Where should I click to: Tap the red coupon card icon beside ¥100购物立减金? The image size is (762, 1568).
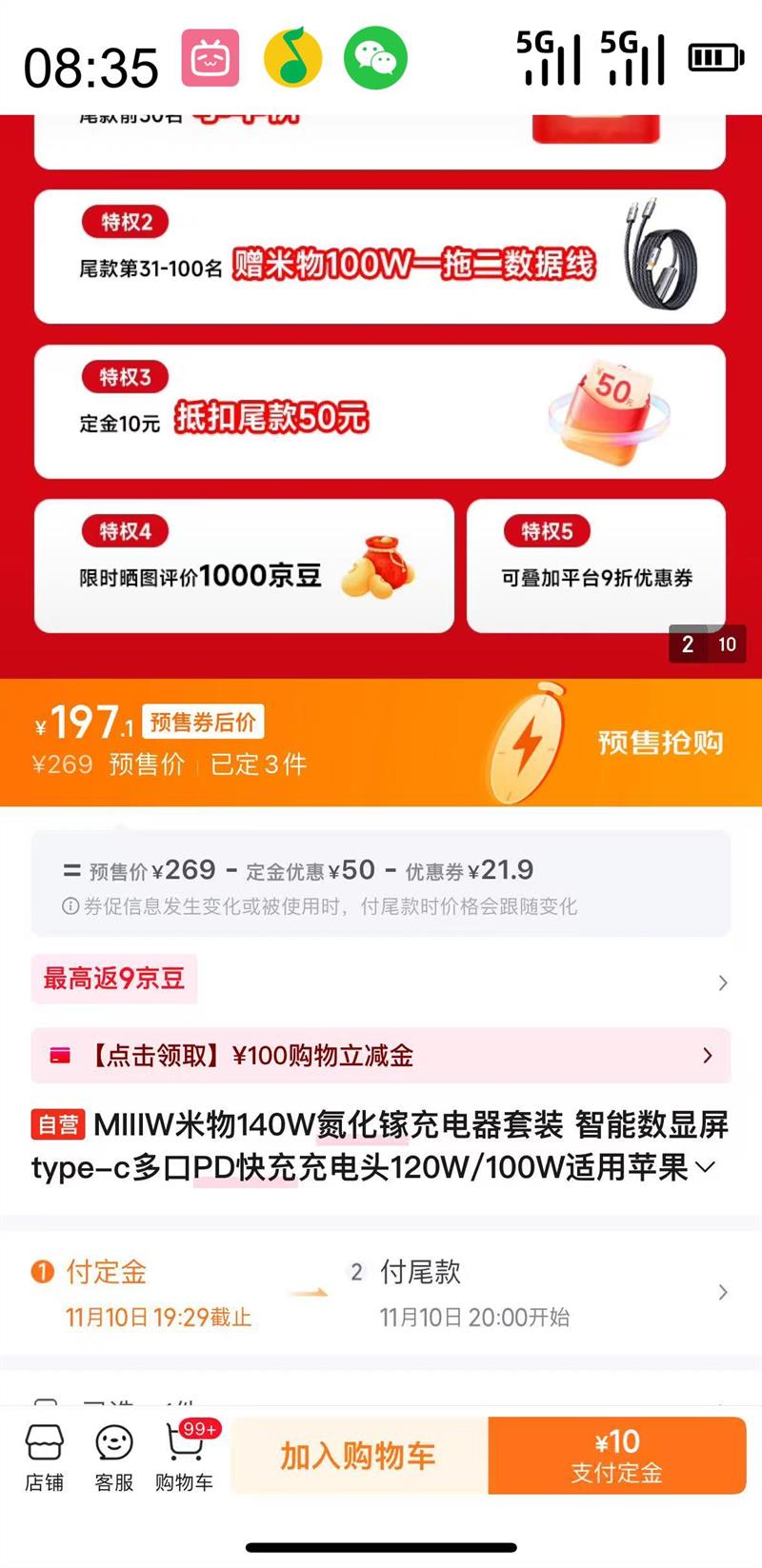pos(61,1055)
